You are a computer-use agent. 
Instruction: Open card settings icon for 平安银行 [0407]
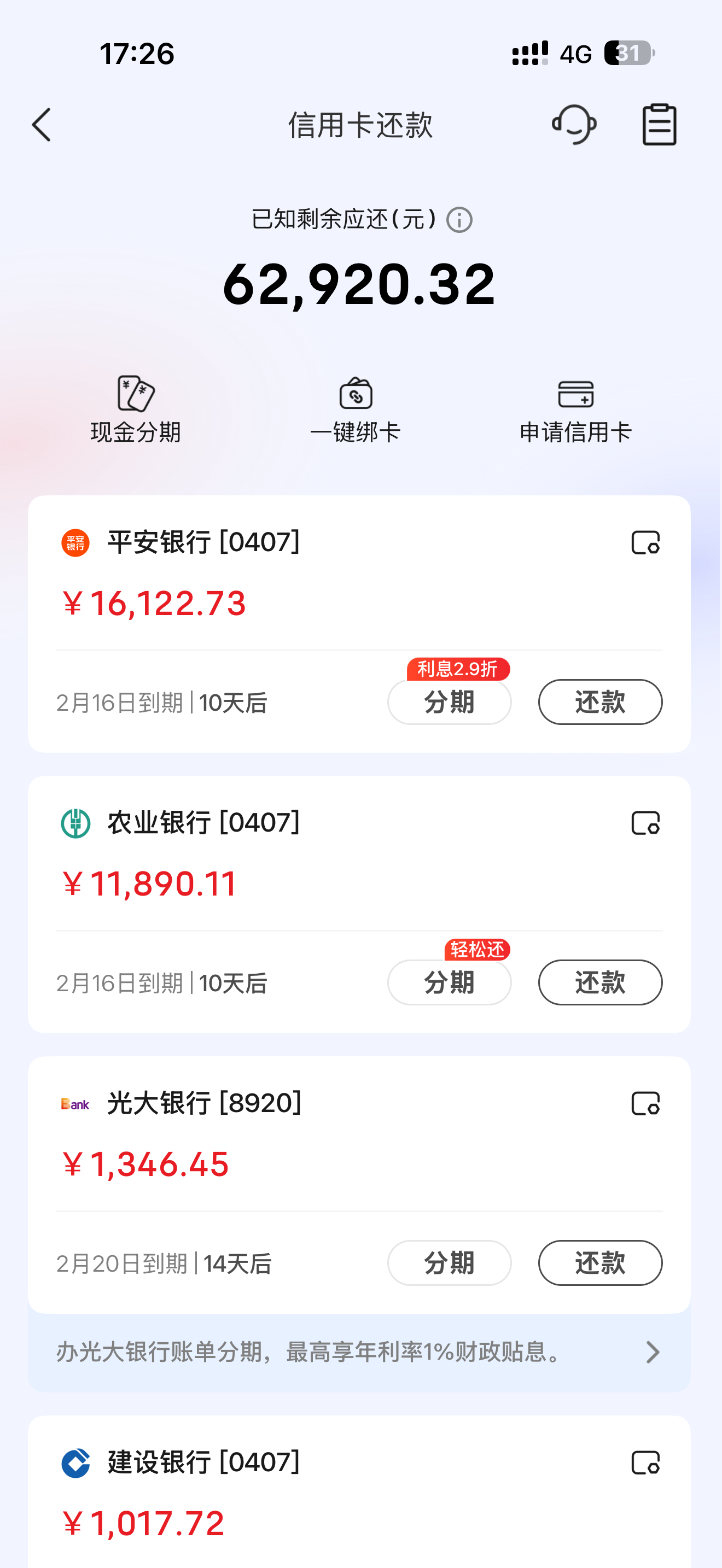click(x=645, y=542)
